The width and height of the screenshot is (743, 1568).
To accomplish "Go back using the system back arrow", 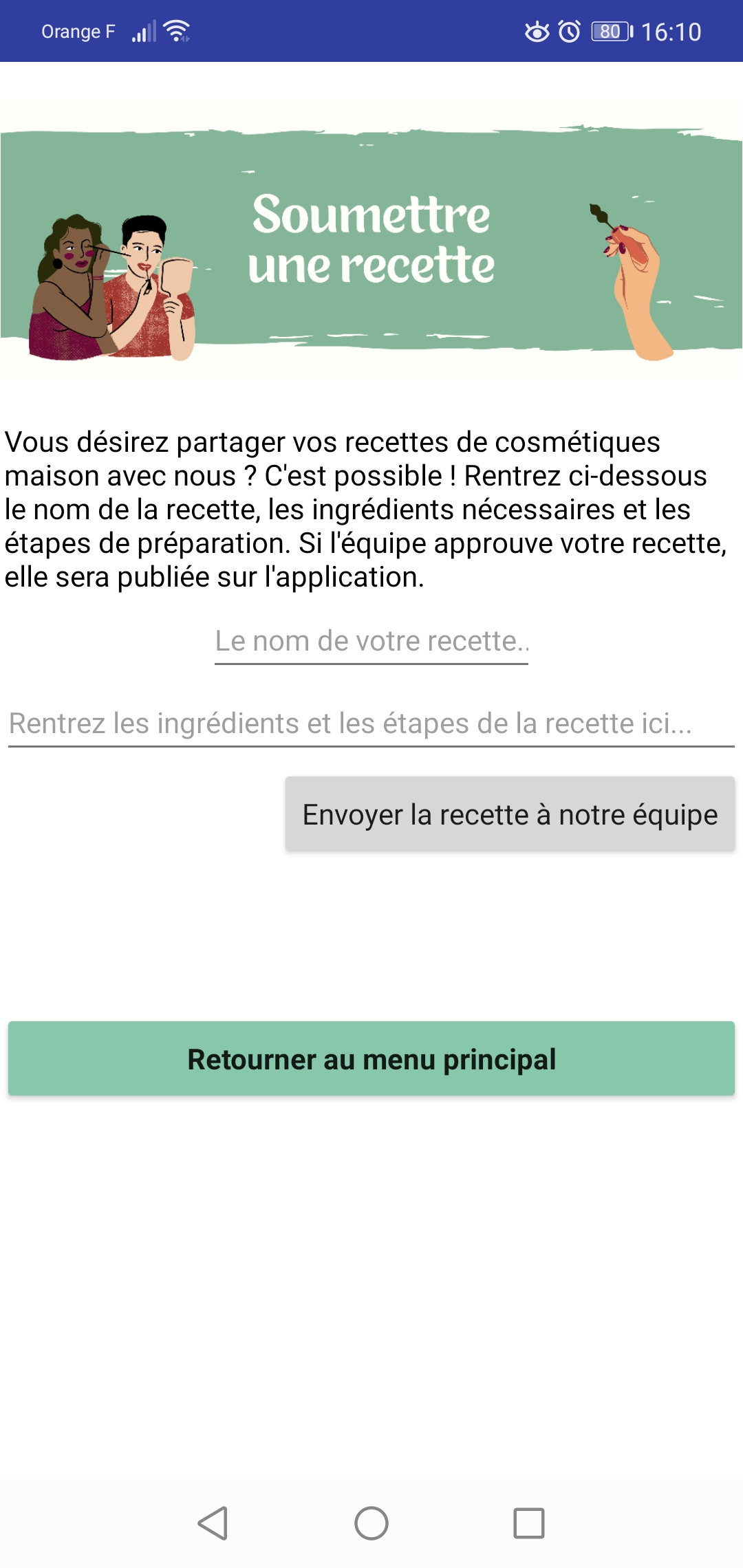I will tap(213, 1523).
